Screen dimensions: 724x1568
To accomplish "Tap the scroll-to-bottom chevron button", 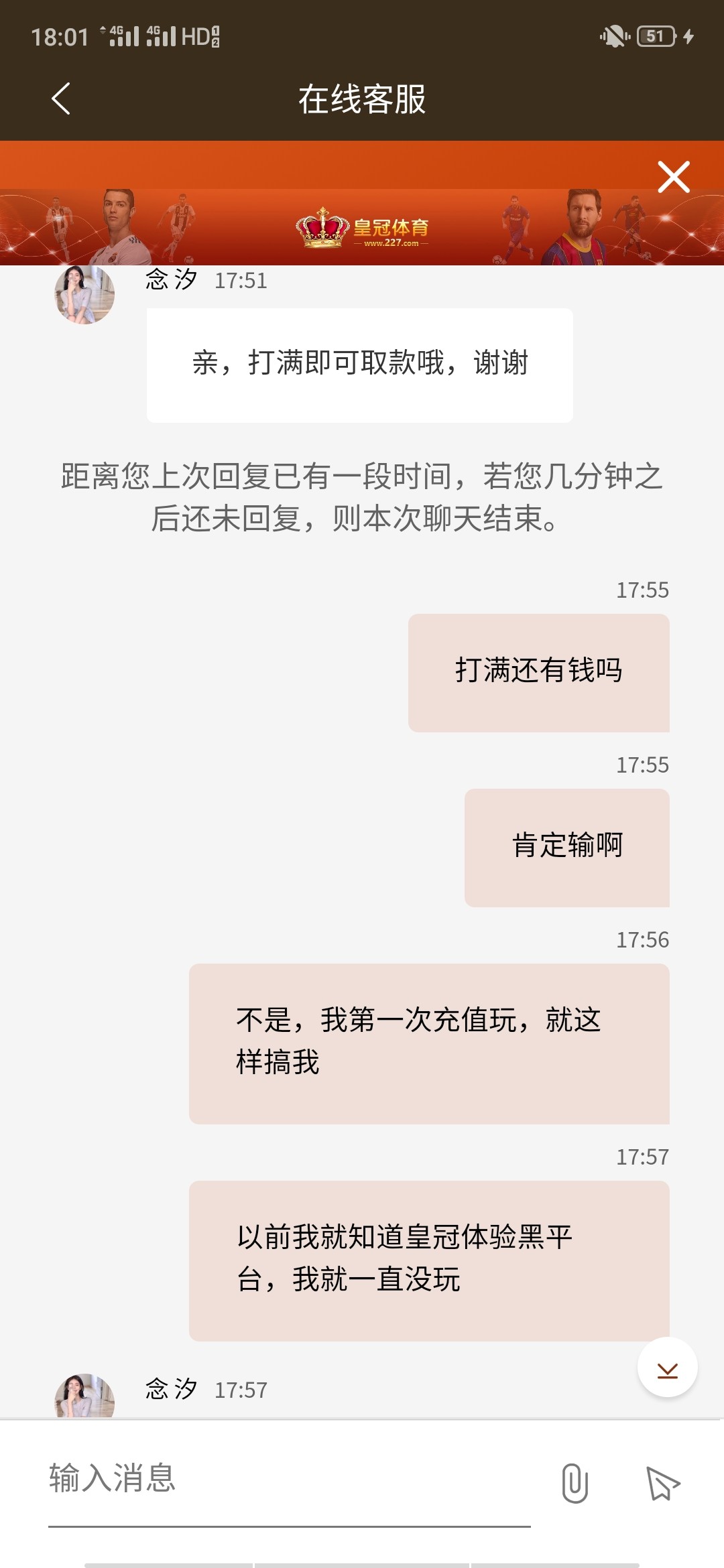I will [668, 1369].
